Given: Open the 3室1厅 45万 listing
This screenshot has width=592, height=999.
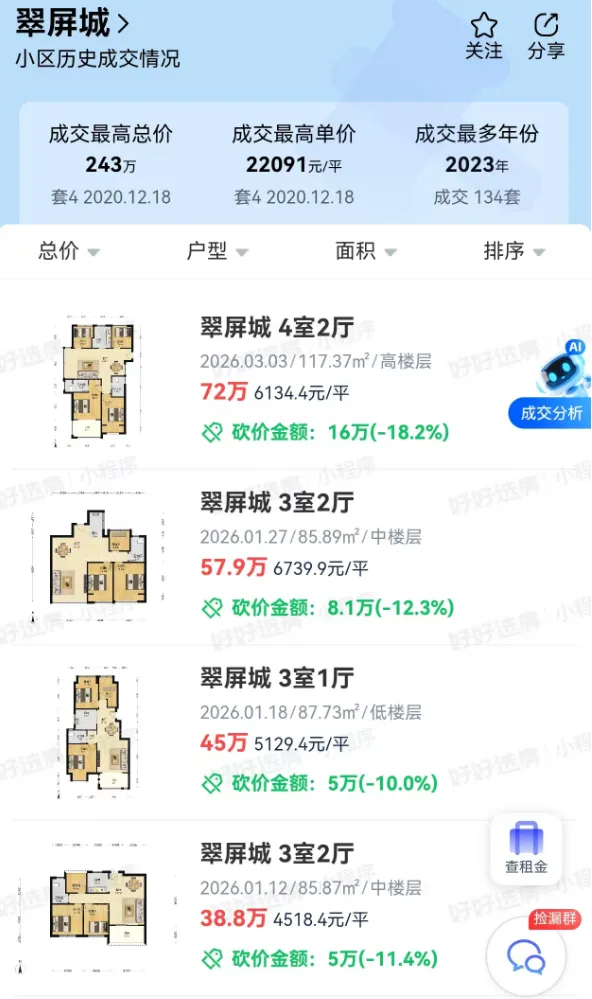Looking at the screenshot, I should tap(296, 732).
